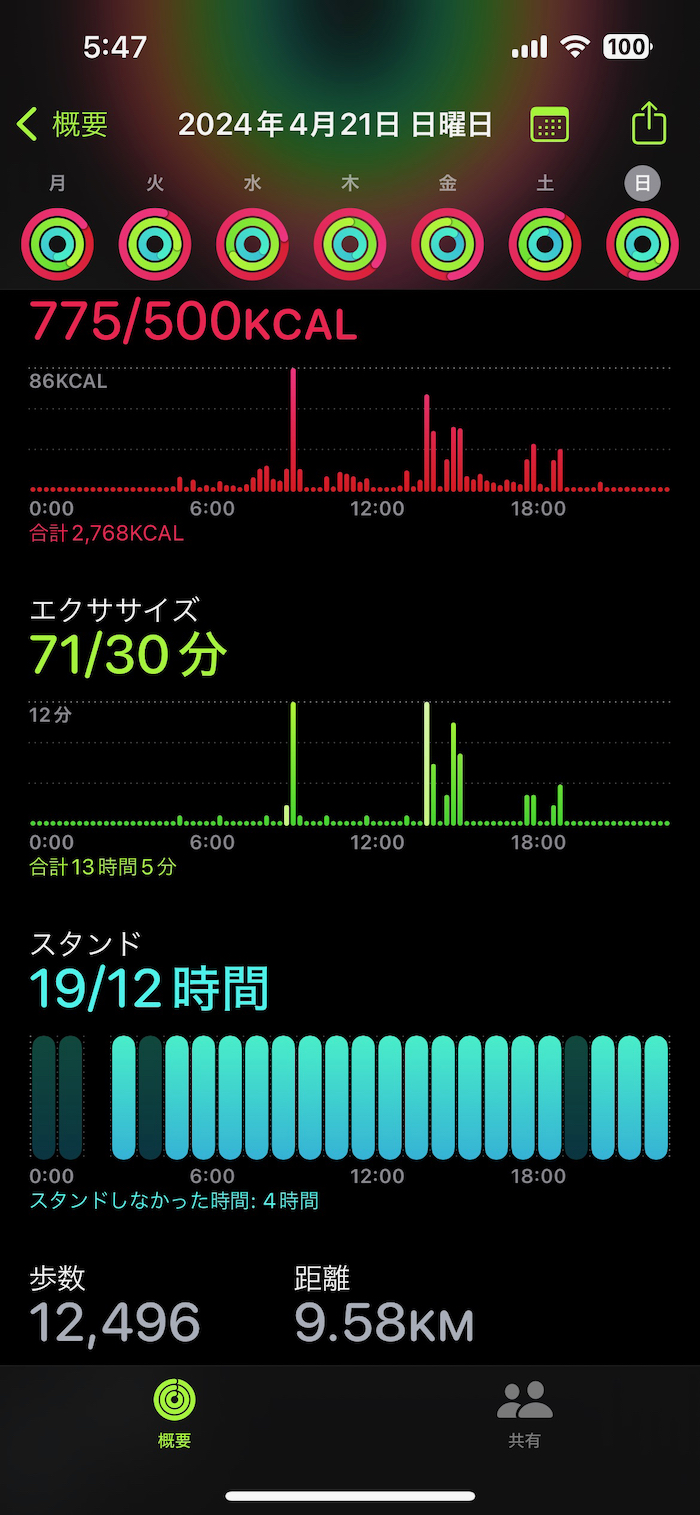Open the calendar icon
Image resolution: width=700 pixels, height=1515 pixels.
[549, 125]
